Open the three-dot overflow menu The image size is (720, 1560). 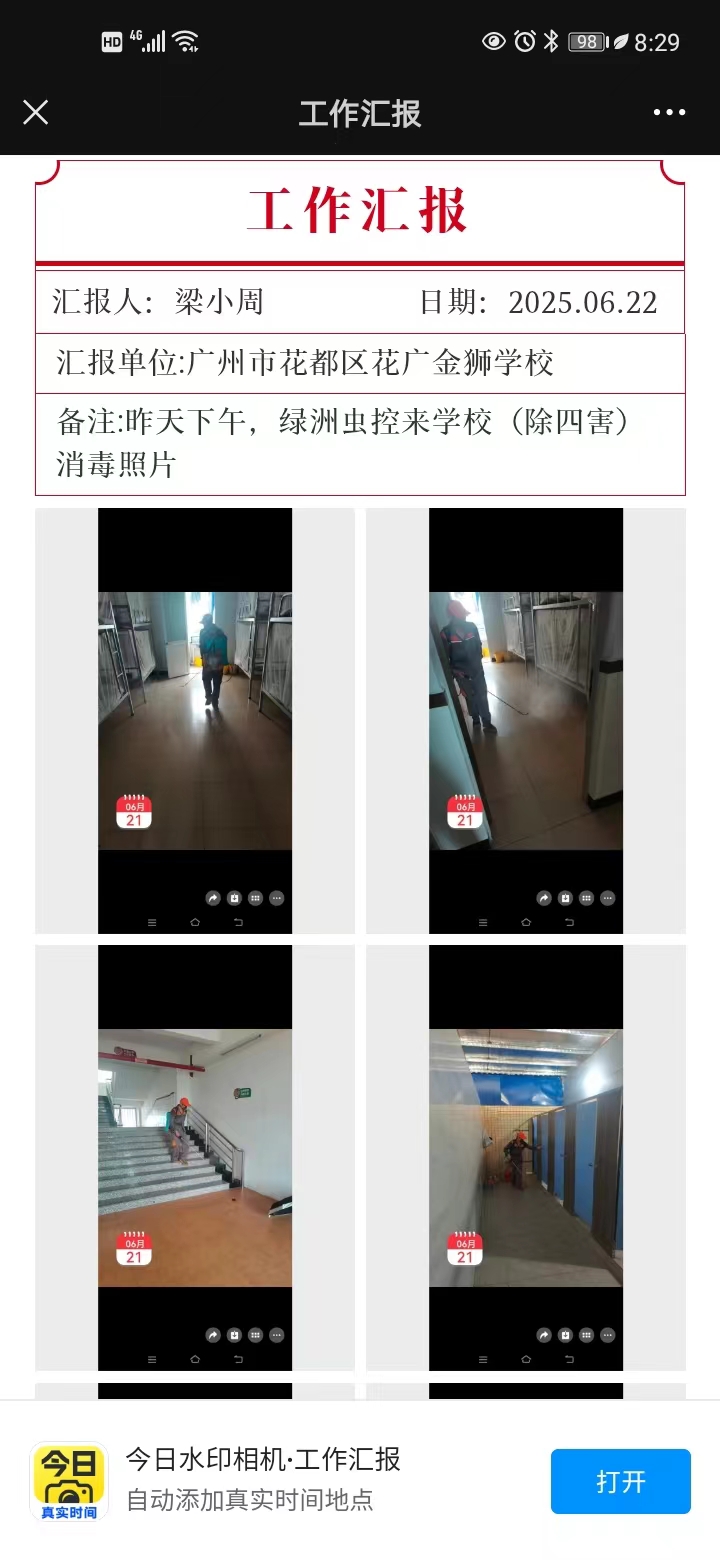point(669,112)
